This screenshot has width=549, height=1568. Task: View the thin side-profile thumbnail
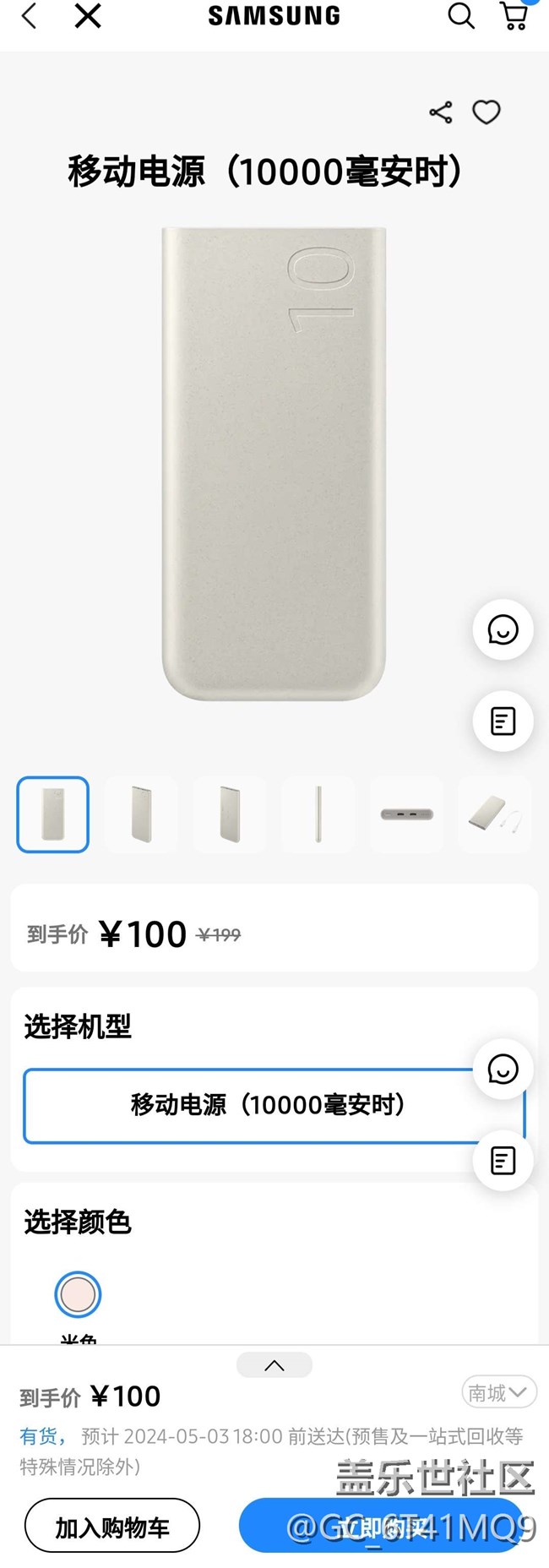318,814
